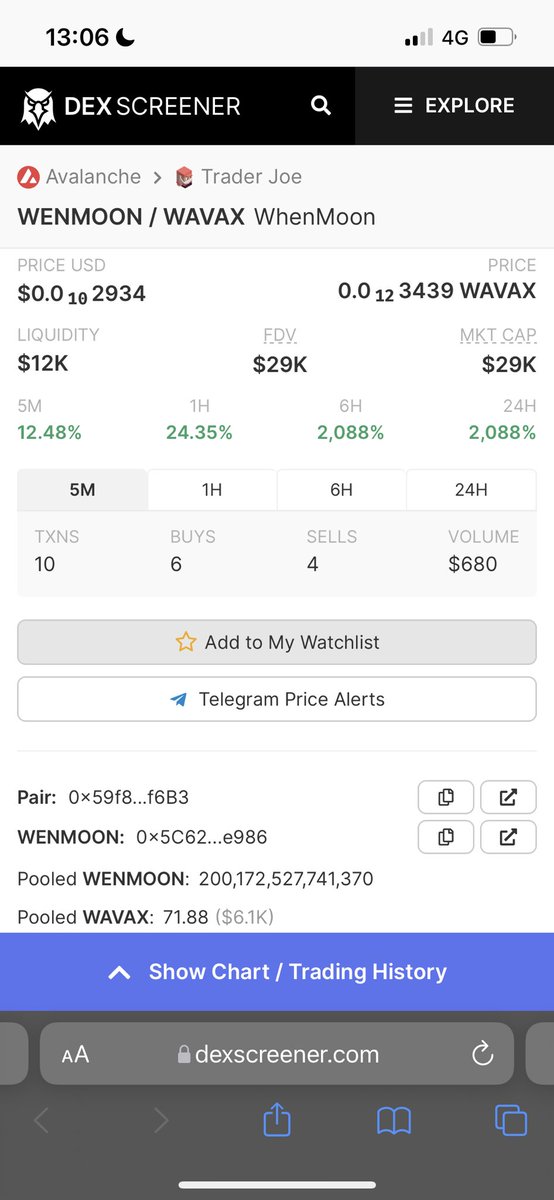The height and width of the screenshot is (1200, 554).
Task: Open the DEX Screener search icon
Action: coord(320,105)
